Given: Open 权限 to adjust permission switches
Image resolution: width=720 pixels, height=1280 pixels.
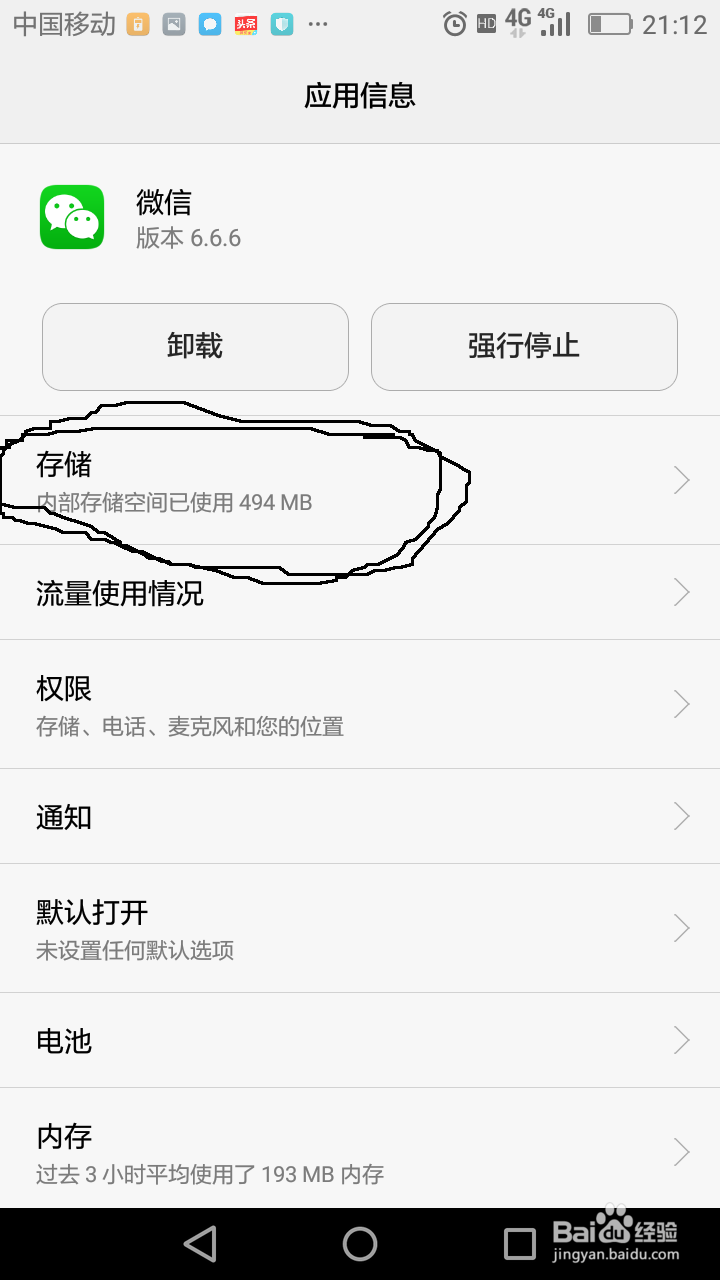Looking at the screenshot, I should (x=360, y=703).
